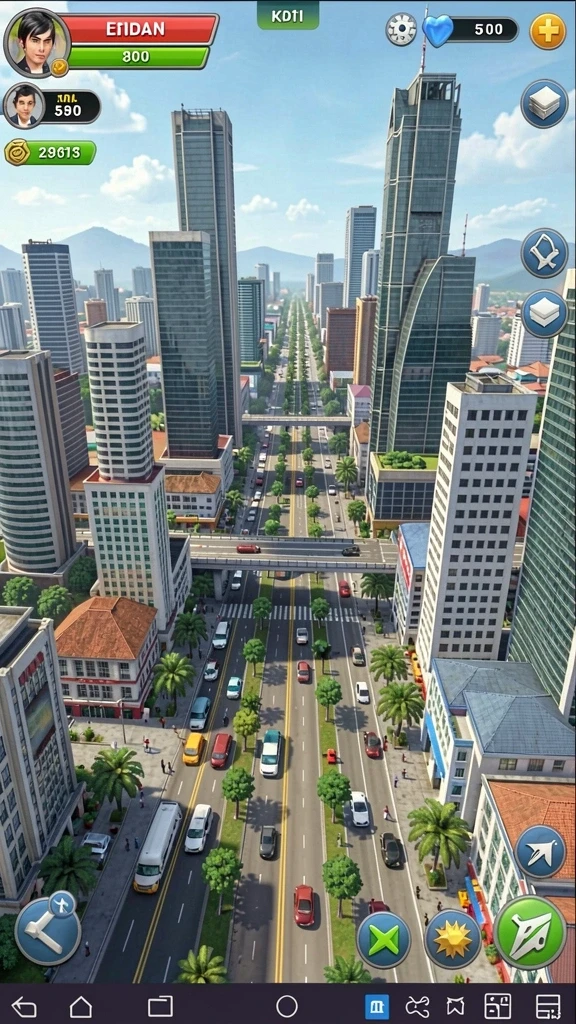Activate the yellow starburst button

tap(453, 940)
